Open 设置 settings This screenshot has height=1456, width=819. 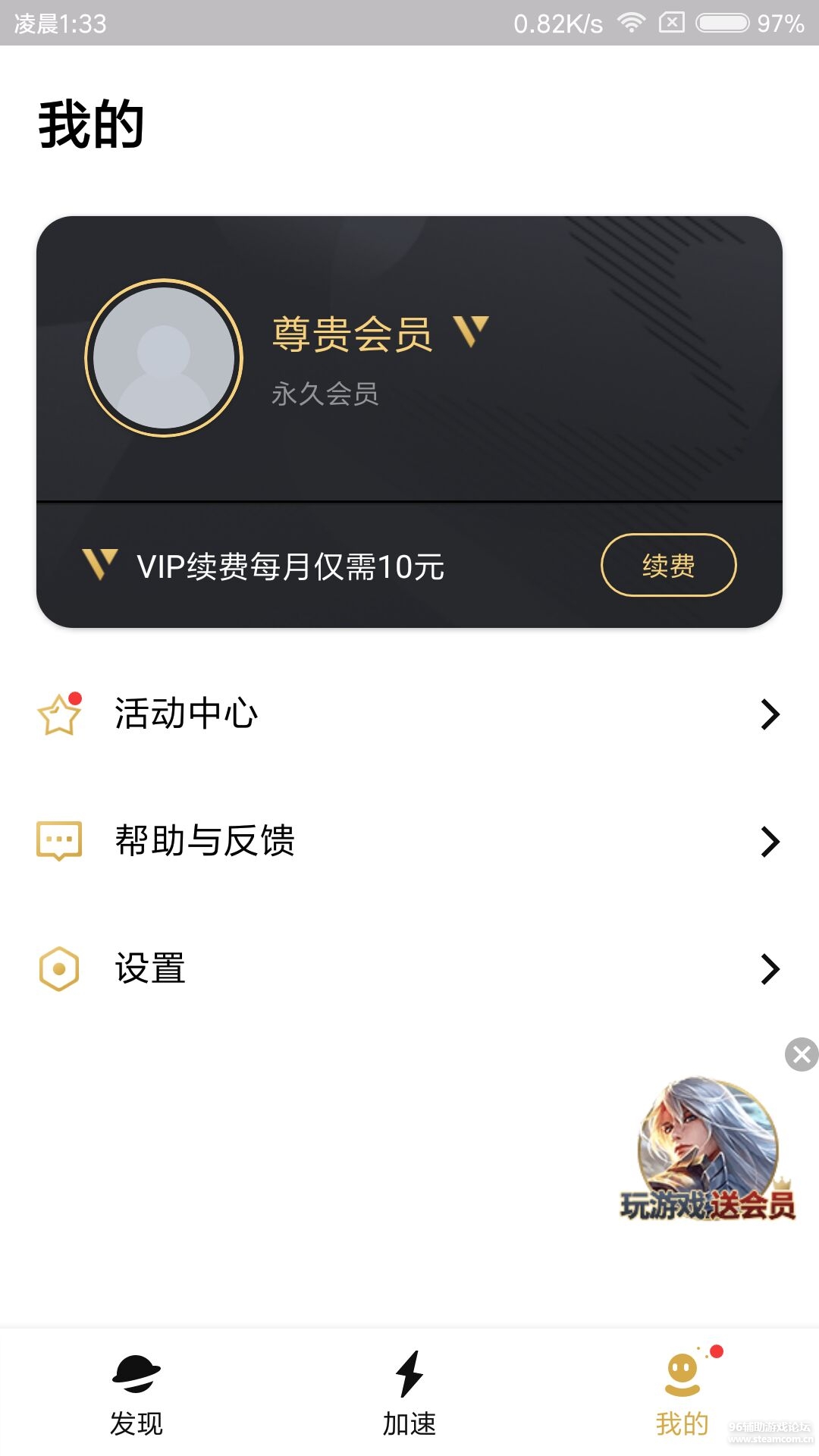(x=409, y=968)
